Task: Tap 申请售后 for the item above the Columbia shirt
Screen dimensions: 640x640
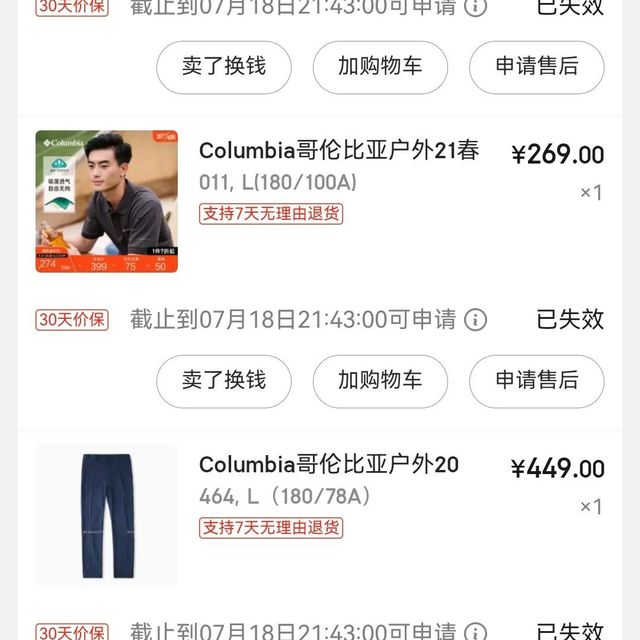Action: (537, 67)
